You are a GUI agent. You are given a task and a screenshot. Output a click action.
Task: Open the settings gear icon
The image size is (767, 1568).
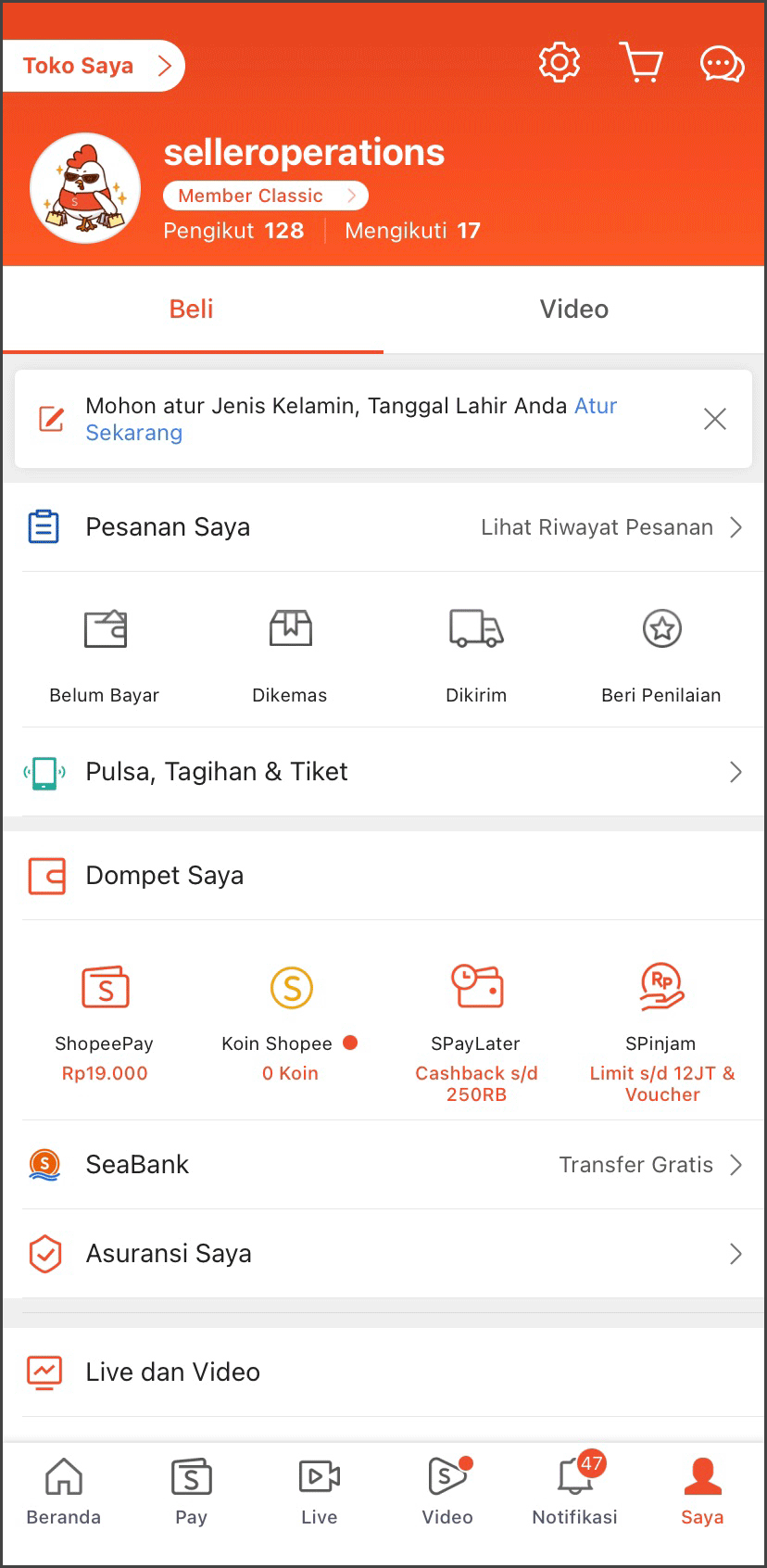(x=560, y=63)
